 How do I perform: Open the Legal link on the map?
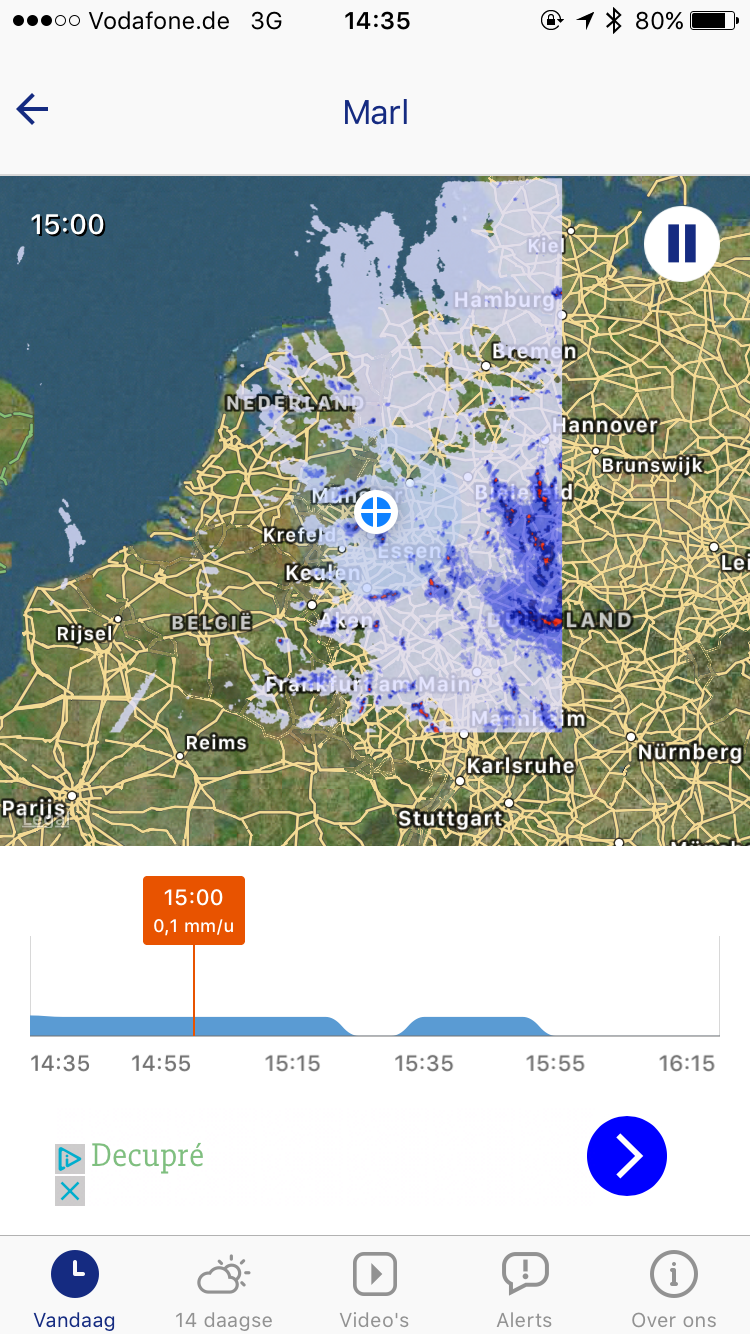(46, 820)
